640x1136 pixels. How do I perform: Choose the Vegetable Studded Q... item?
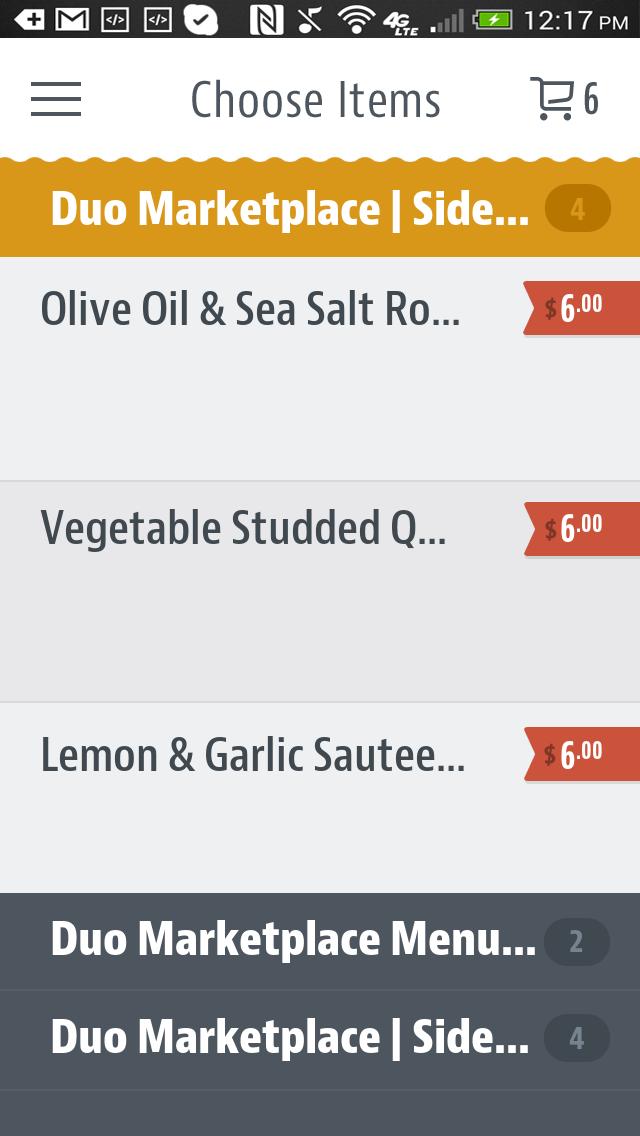click(243, 528)
